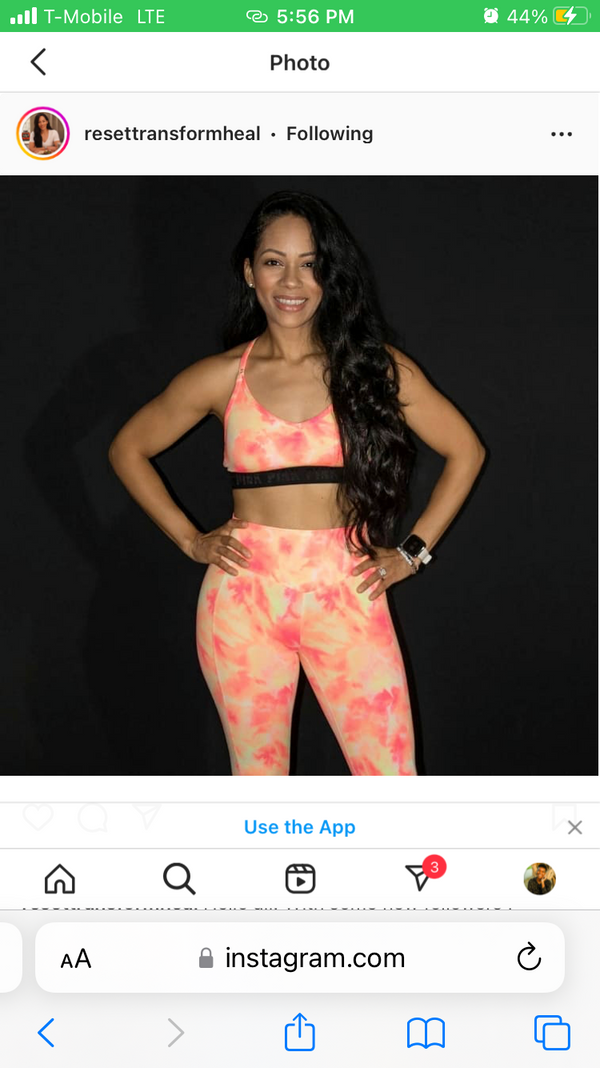Image resolution: width=600 pixels, height=1068 pixels.
Task: Dismiss the Use the App banner
Action: click(x=574, y=827)
